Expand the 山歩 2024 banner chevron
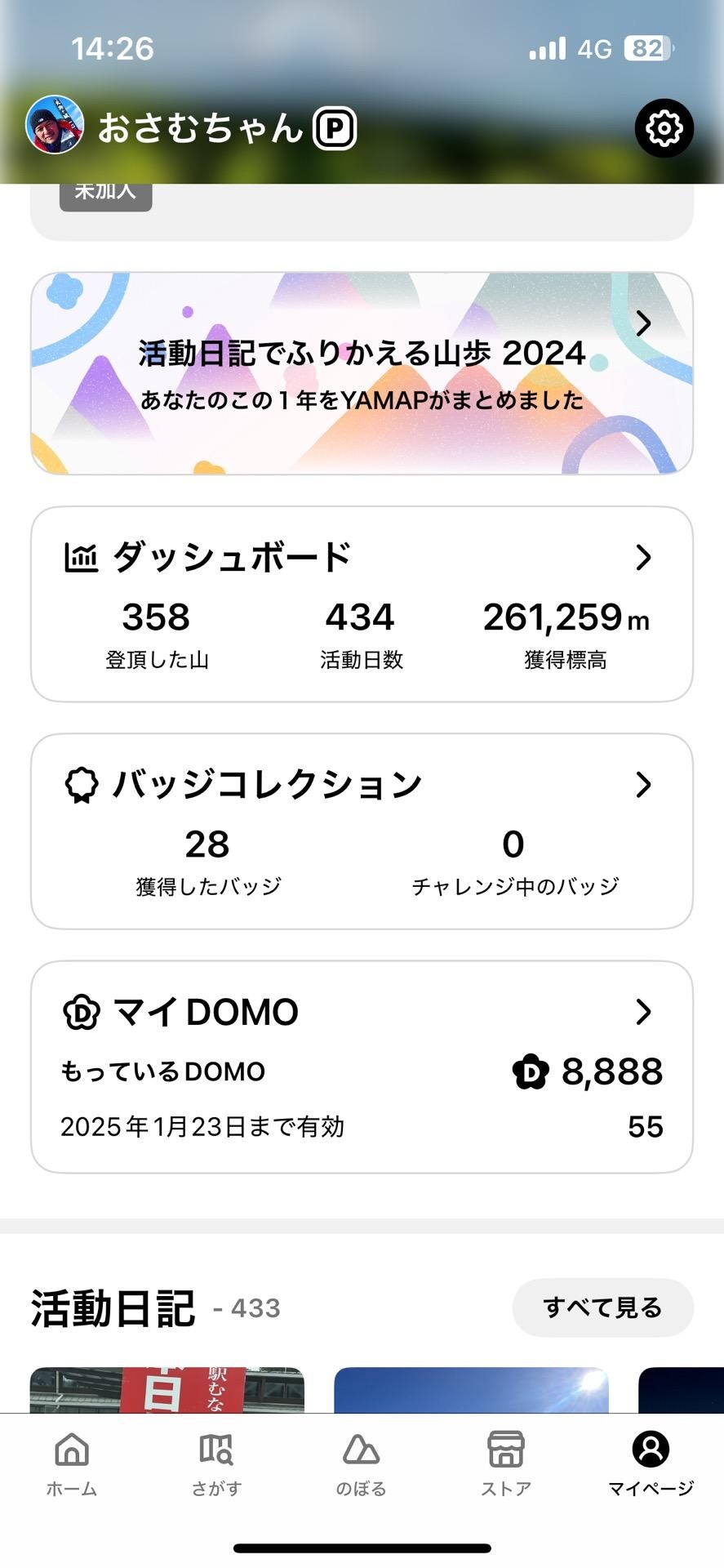This screenshot has width=724, height=1568. [644, 323]
